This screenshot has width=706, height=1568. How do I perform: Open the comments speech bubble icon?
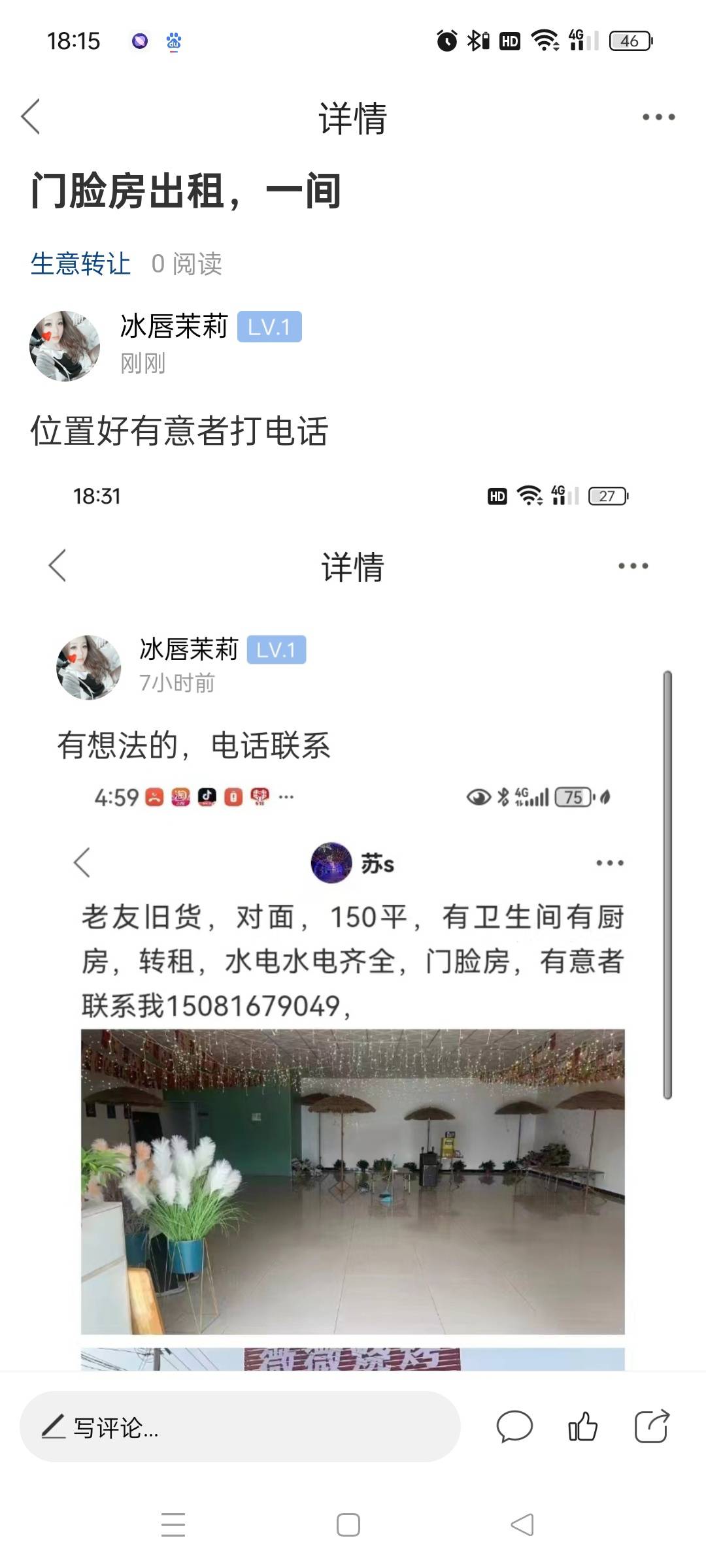[514, 1427]
